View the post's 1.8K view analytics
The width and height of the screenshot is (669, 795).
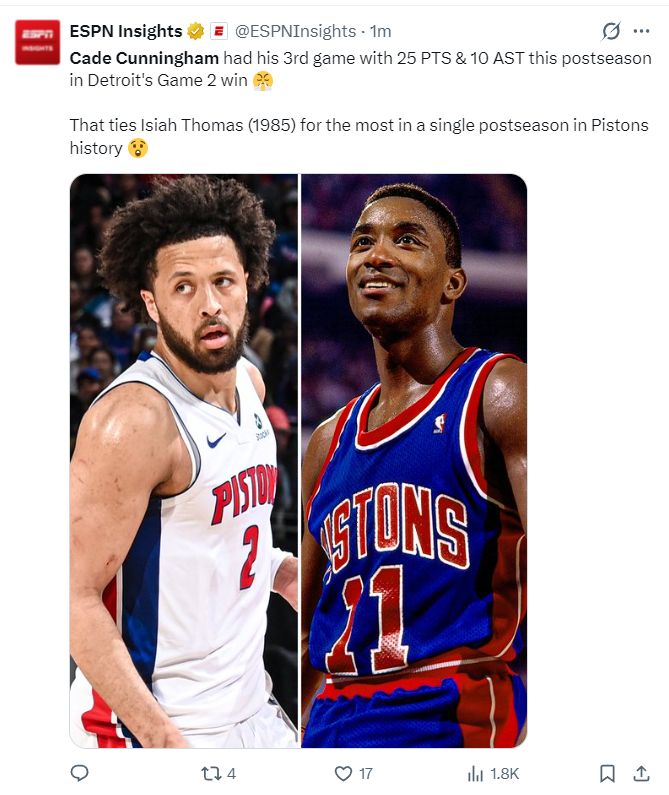click(x=493, y=773)
